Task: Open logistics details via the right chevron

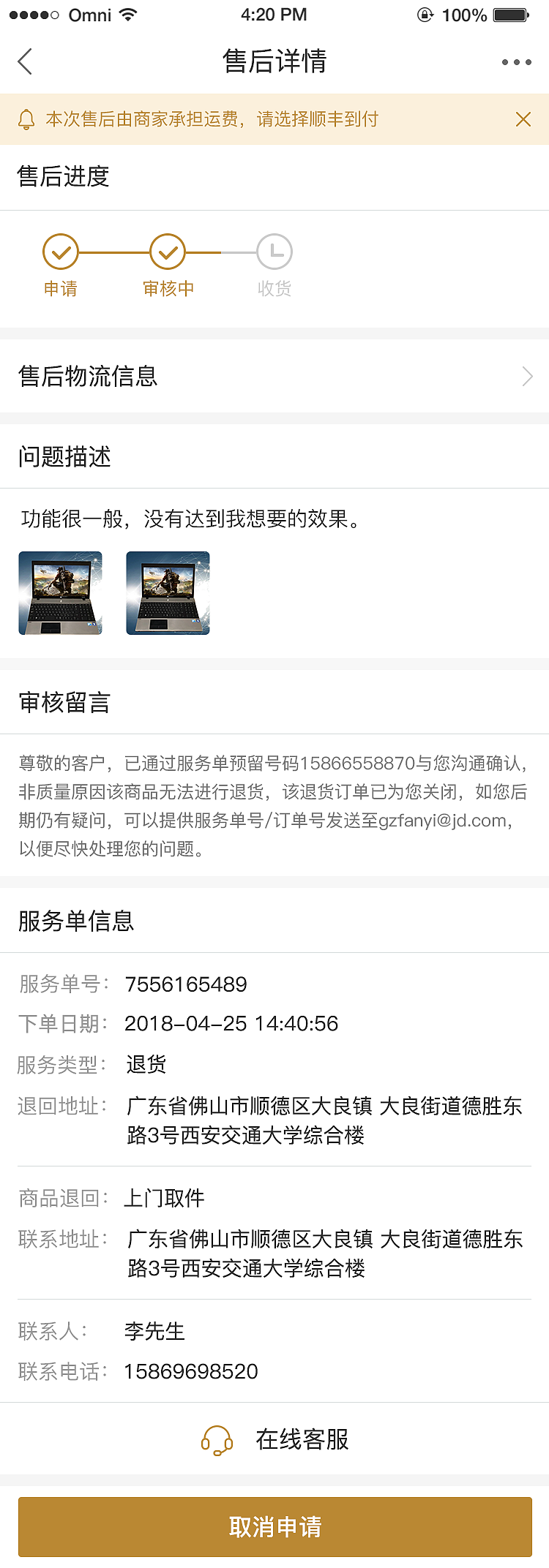Action: pyautogui.click(x=526, y=376)
